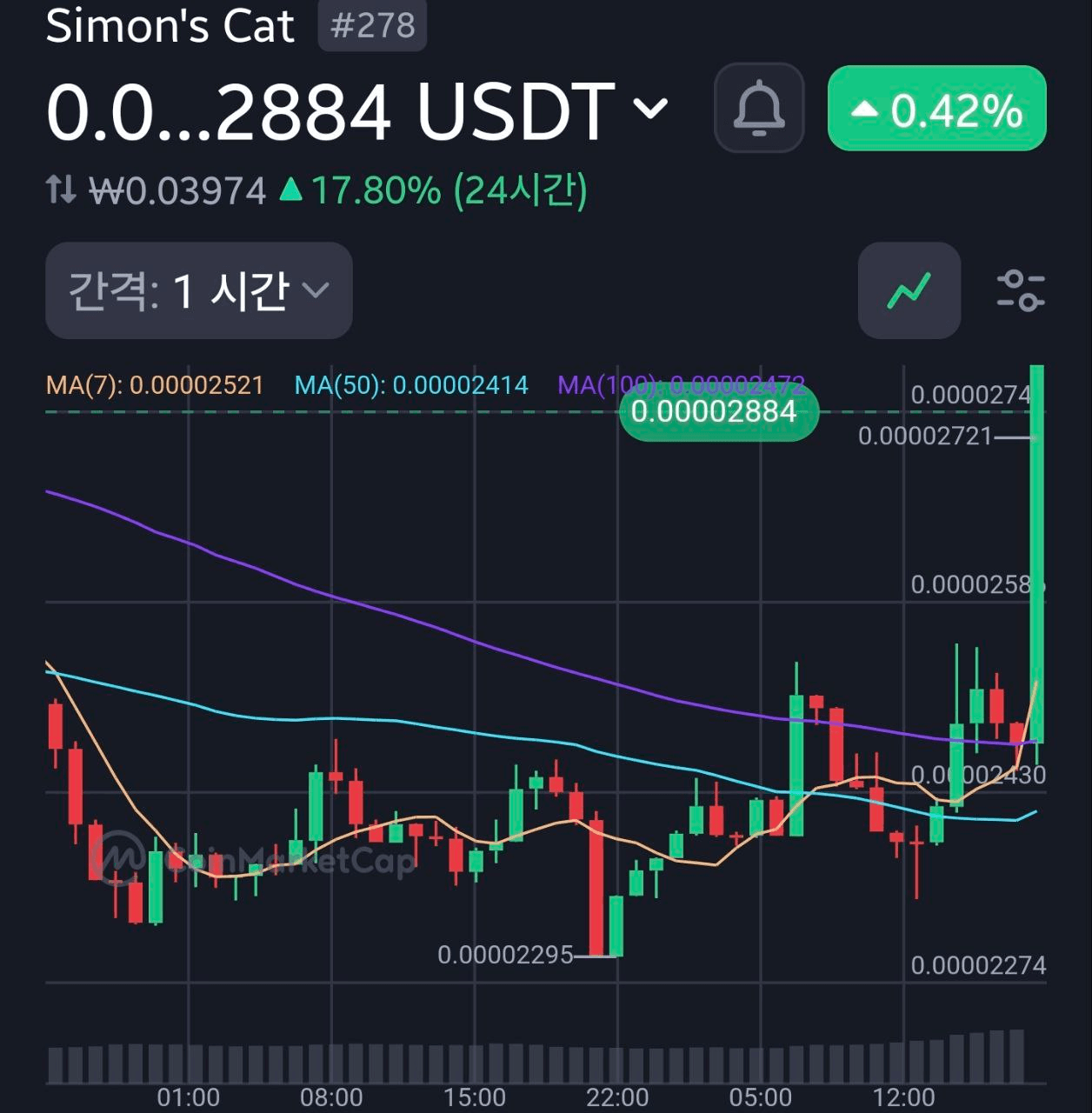The image size is (1092, 1113).
Task: Click the currency conversion arrows icon
Action: pos(59,190)
